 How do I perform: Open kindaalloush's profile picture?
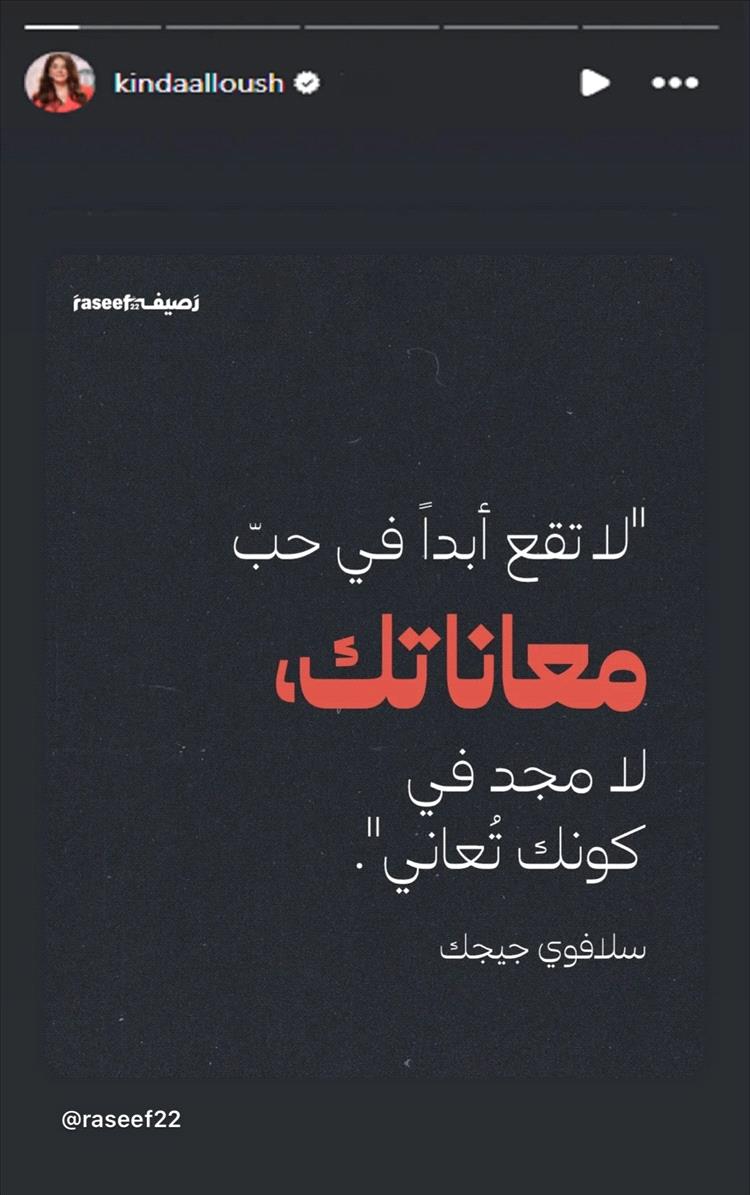pyautogui.click(x=59, y=82)
